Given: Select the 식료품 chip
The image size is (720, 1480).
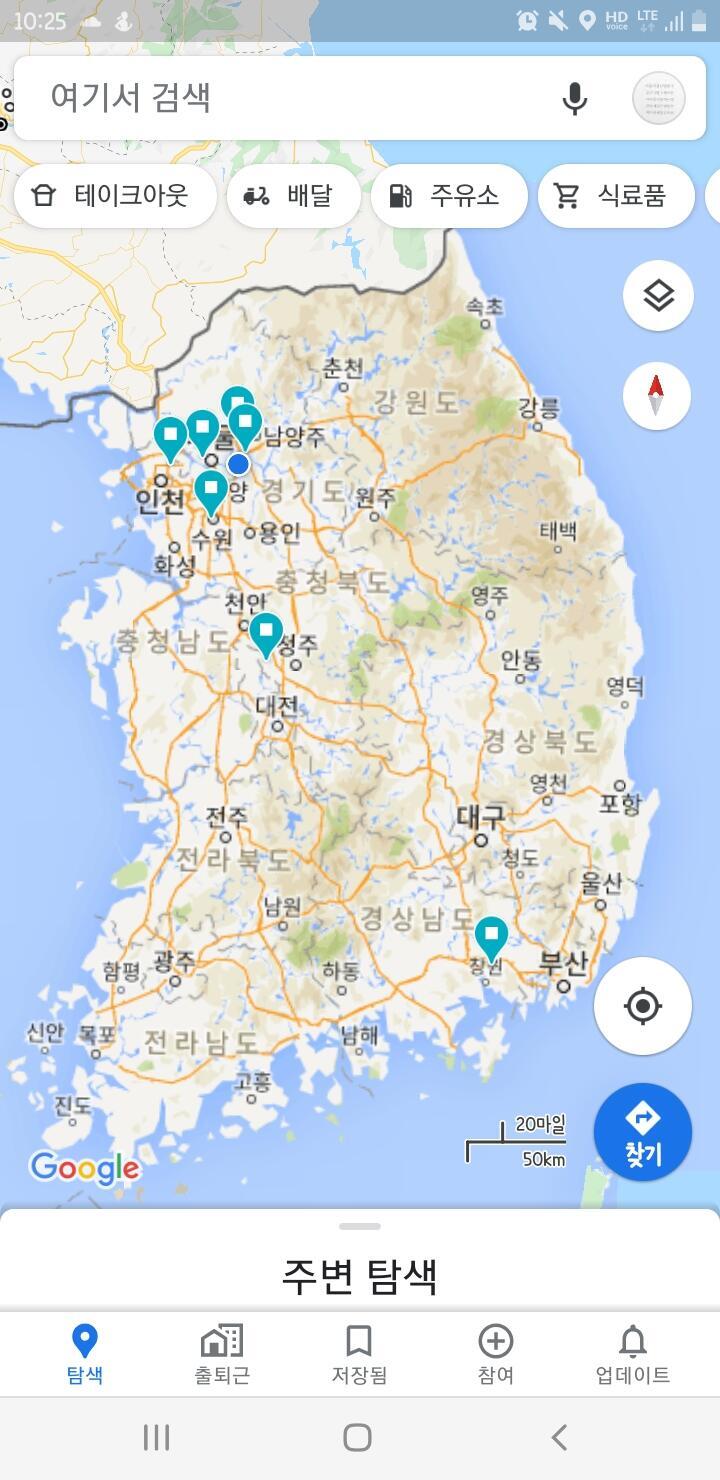Looking at the screenshot, I should pos(616,195).
